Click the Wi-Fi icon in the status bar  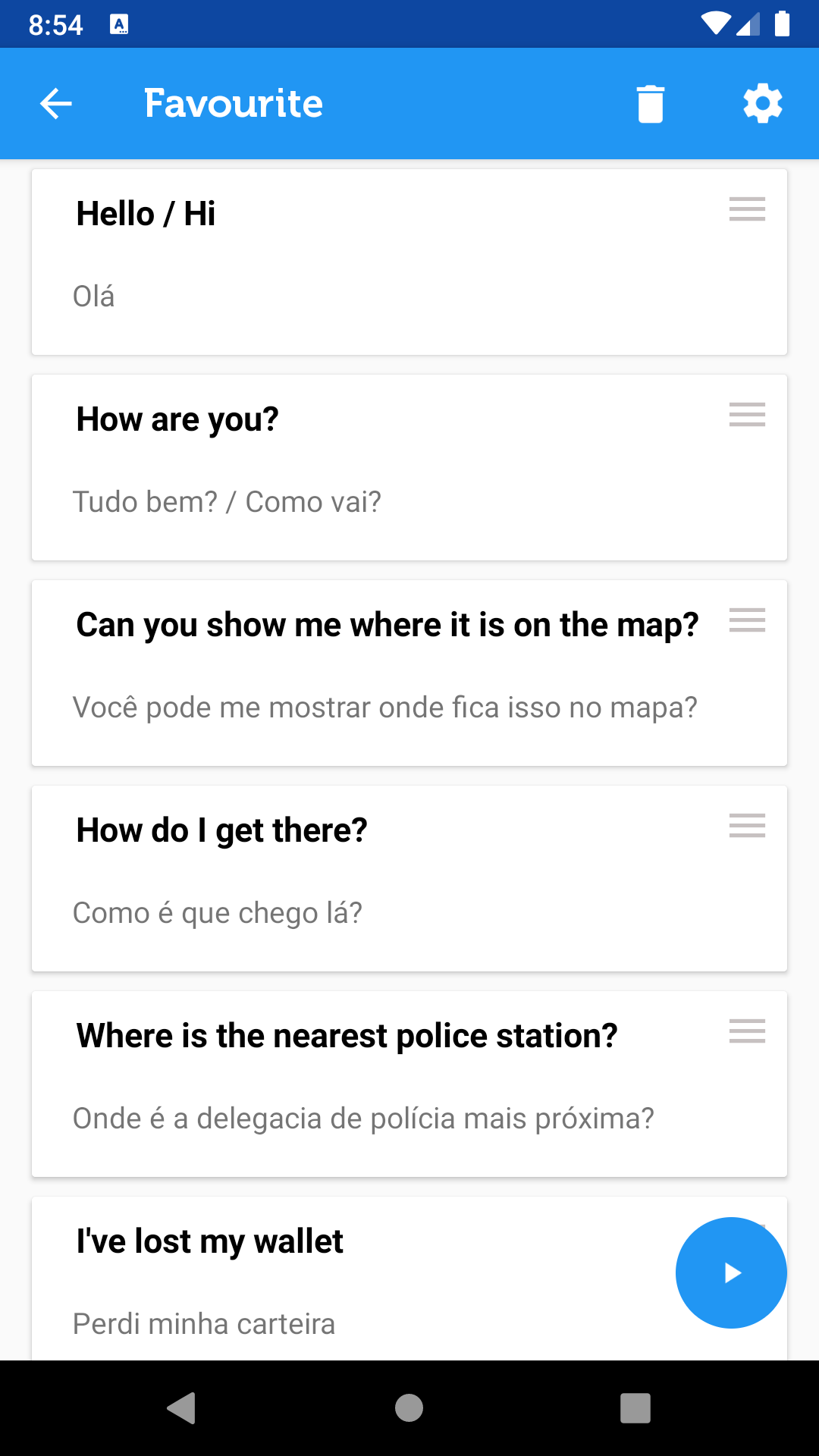pos(714,24)
